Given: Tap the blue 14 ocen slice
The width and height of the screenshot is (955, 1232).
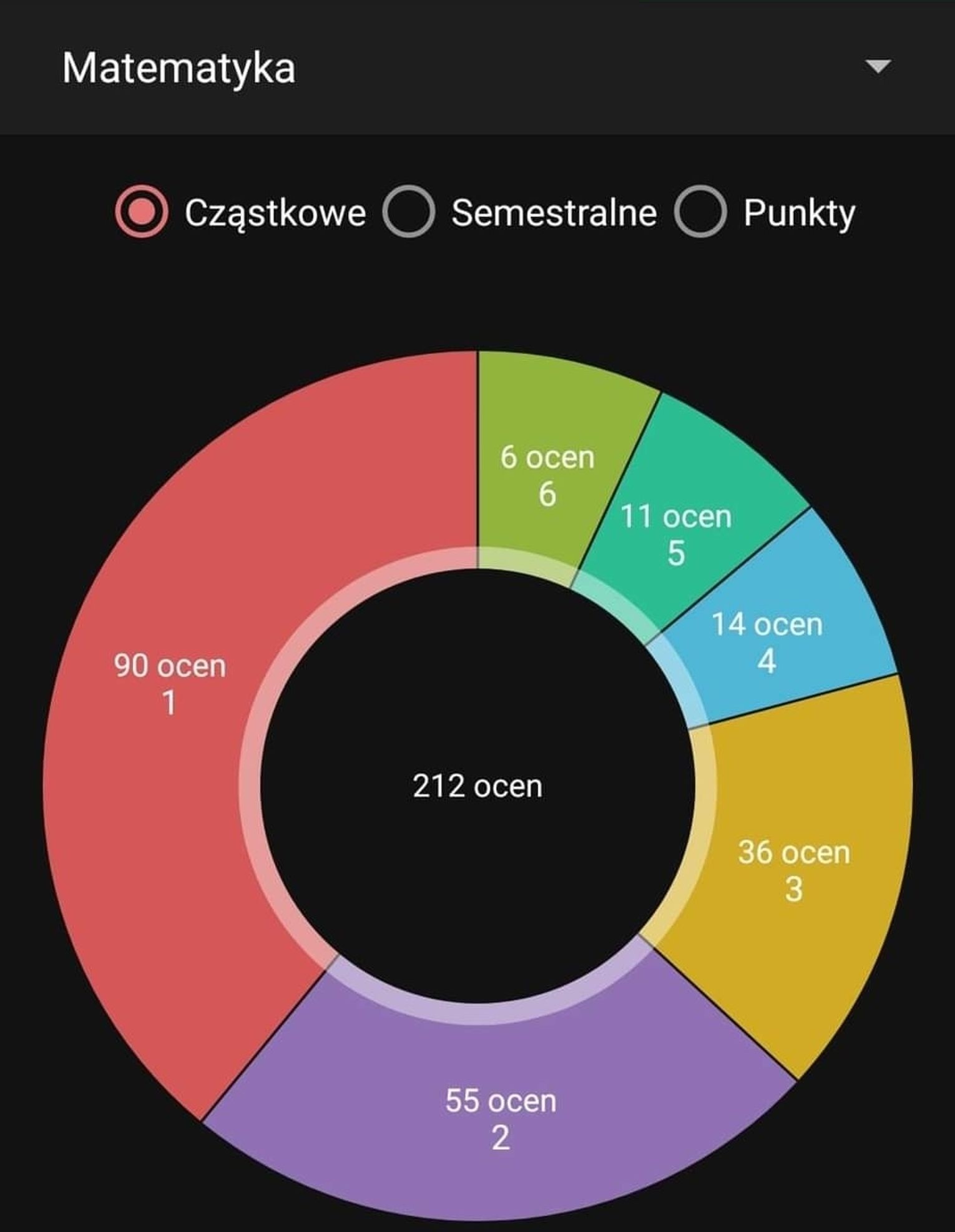Looking at the screenshot, I should pyautogui.click(x=766, y=642).
